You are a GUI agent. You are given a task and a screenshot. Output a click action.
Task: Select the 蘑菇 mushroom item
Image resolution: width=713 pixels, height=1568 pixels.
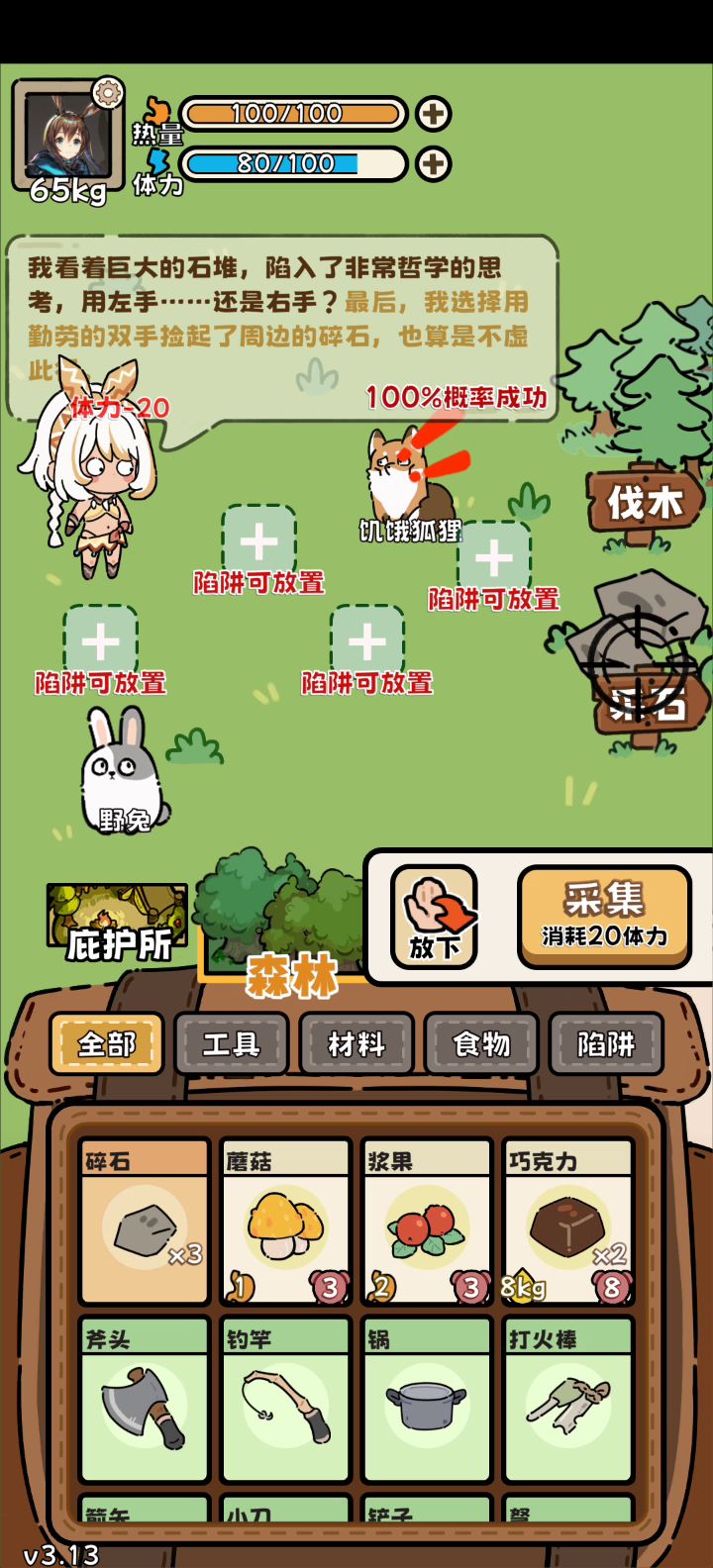pyautogui.click(x=285, y=1223)
